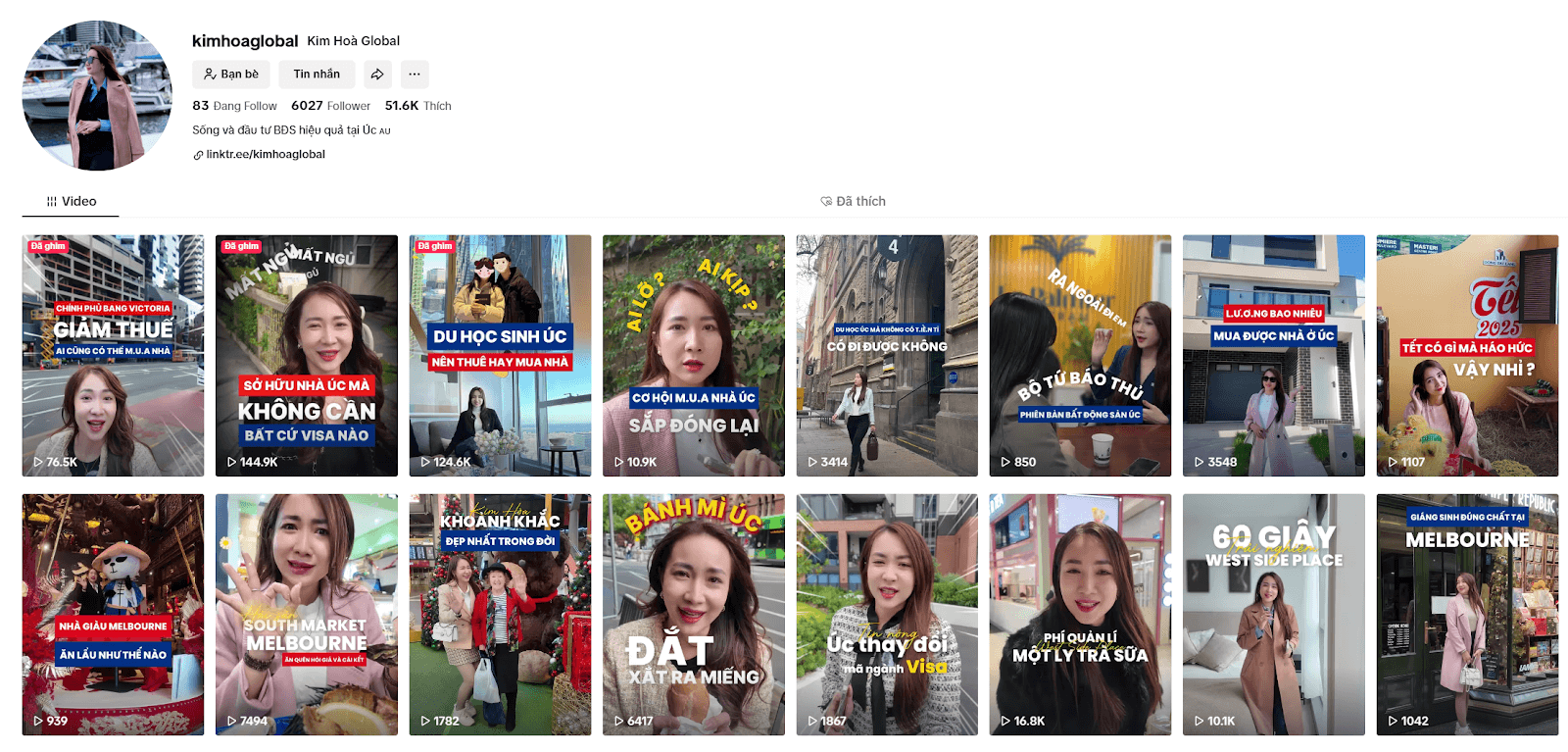The width and height of the screenshot is (1568, 752).
Task: Play the Tết 2025 video
Action: tap(1466, 355)
